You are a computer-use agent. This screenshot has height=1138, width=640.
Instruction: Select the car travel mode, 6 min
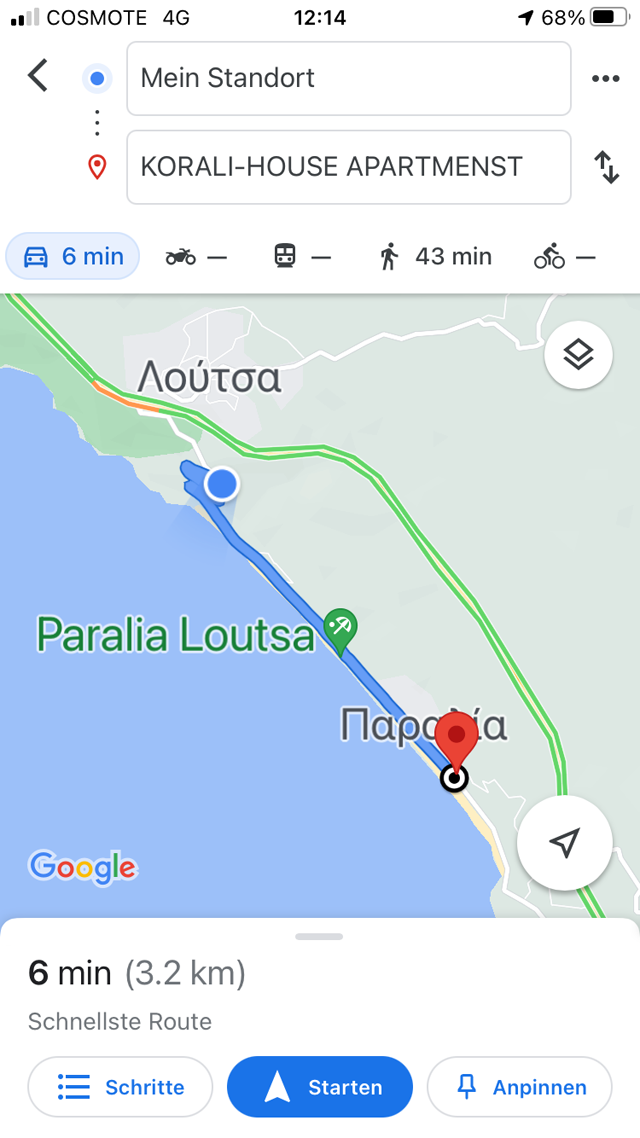73,256
